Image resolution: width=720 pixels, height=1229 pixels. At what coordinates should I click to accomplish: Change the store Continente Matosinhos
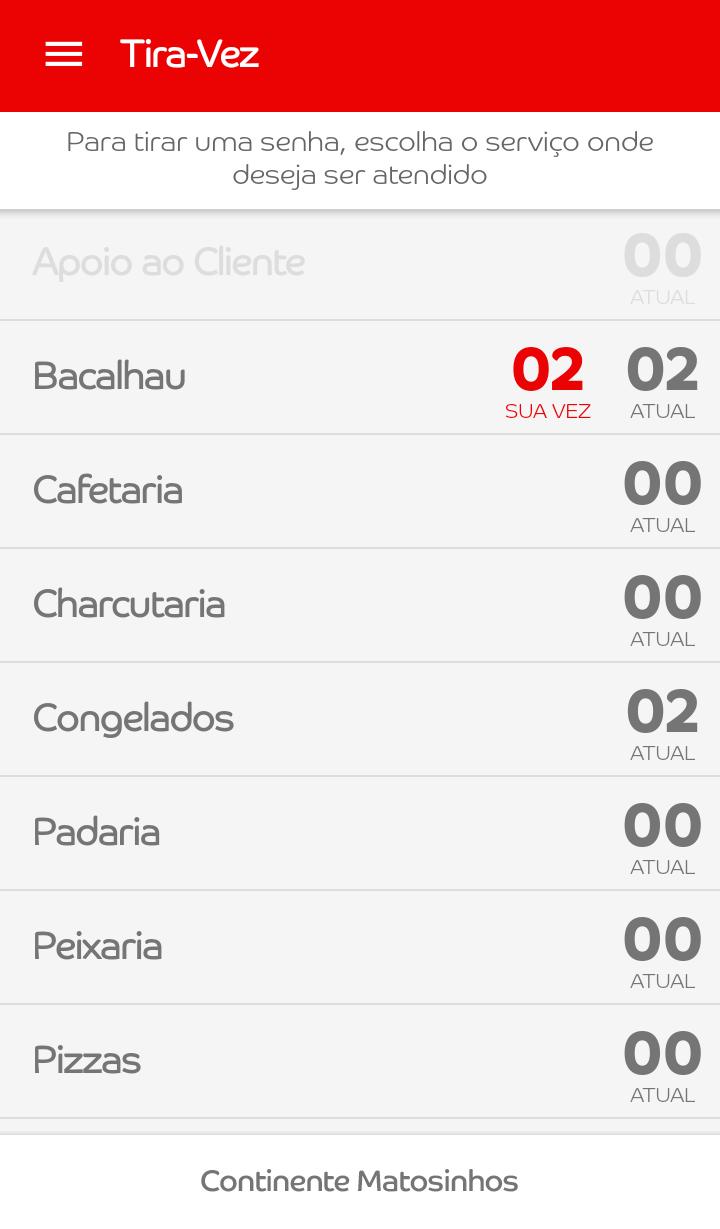coord(359,1181)
